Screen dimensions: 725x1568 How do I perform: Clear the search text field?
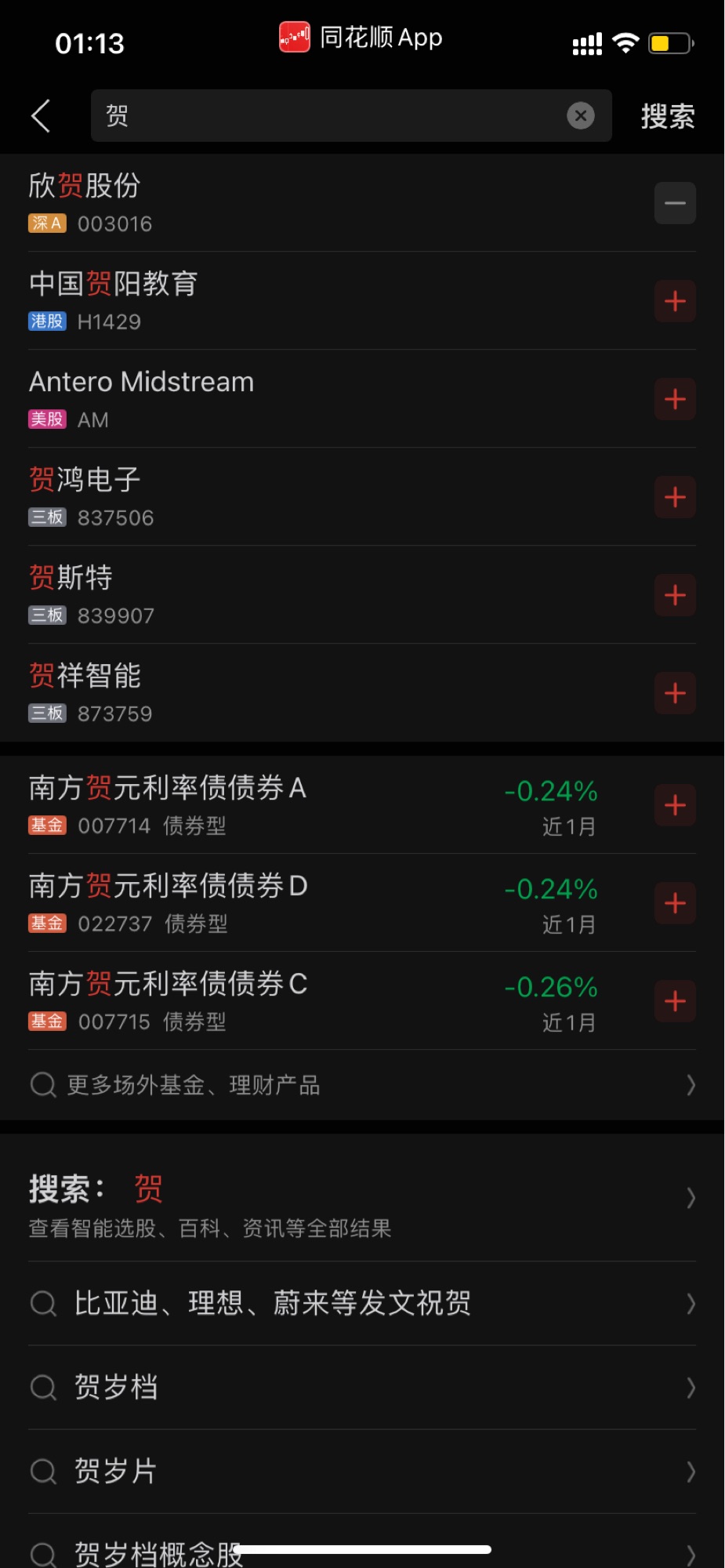tap(580, 116)
